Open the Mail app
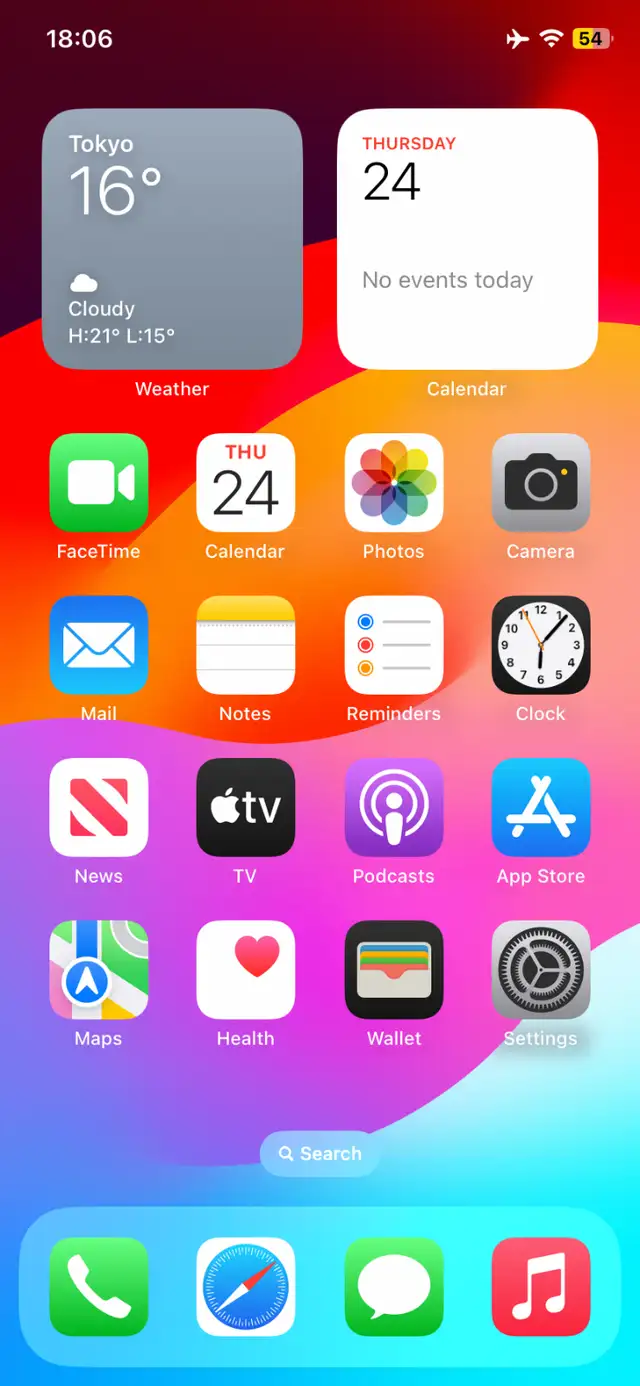 98,645
